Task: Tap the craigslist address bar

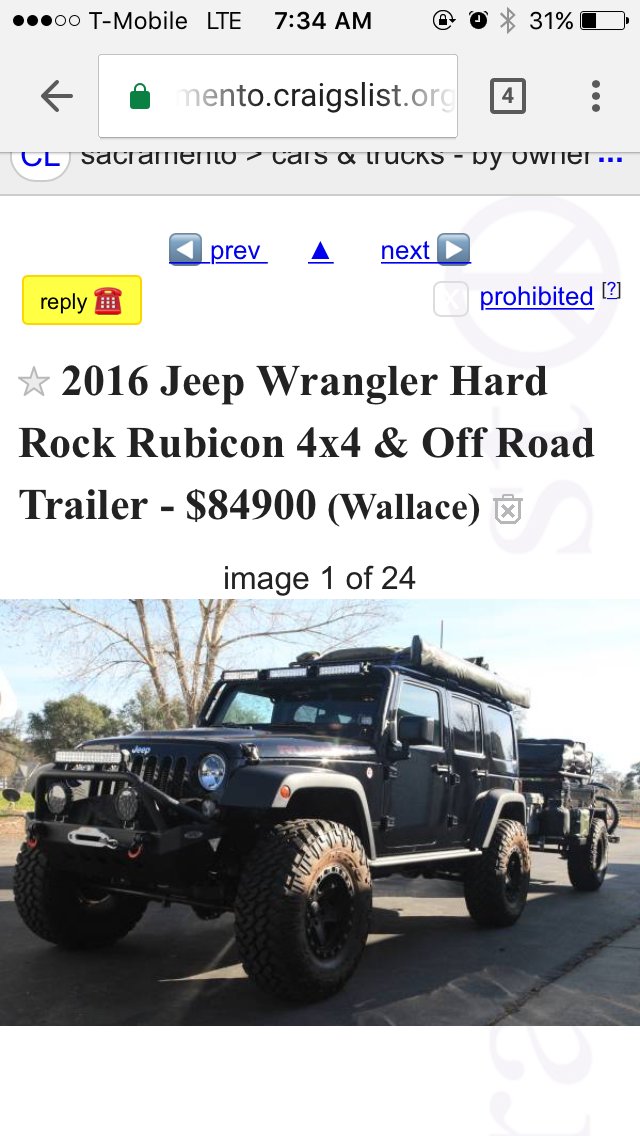Action: 278,96
